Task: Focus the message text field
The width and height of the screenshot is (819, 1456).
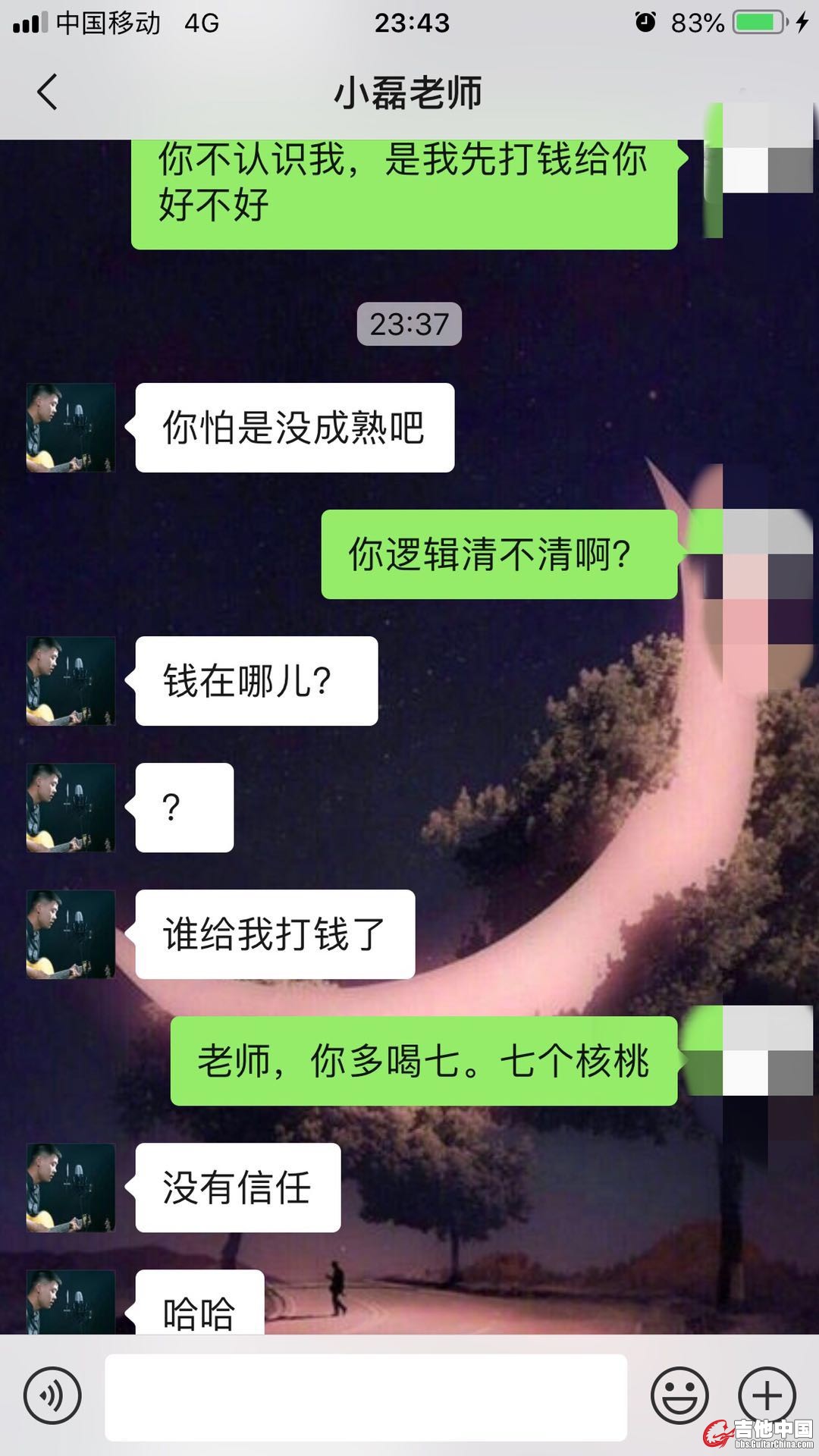Action: tap(366, 1397)
